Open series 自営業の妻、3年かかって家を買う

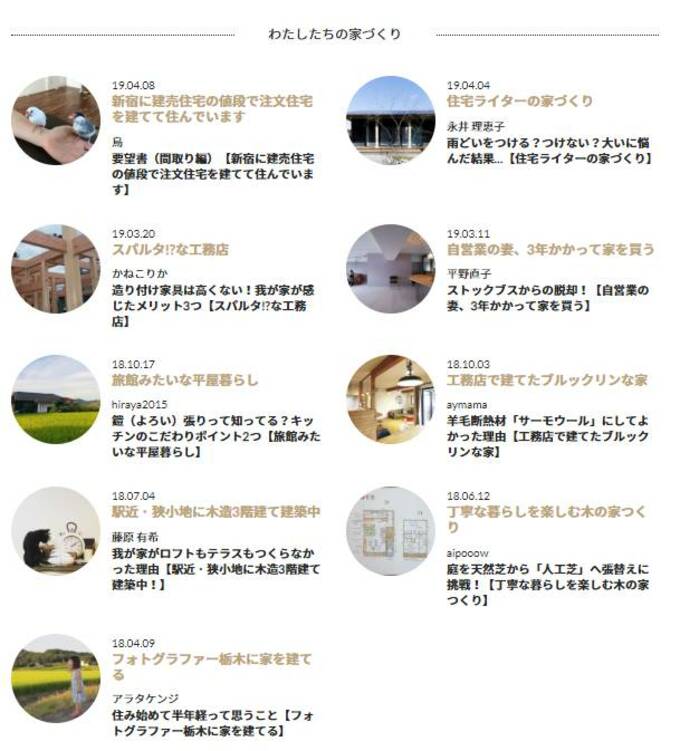(550, 249)
